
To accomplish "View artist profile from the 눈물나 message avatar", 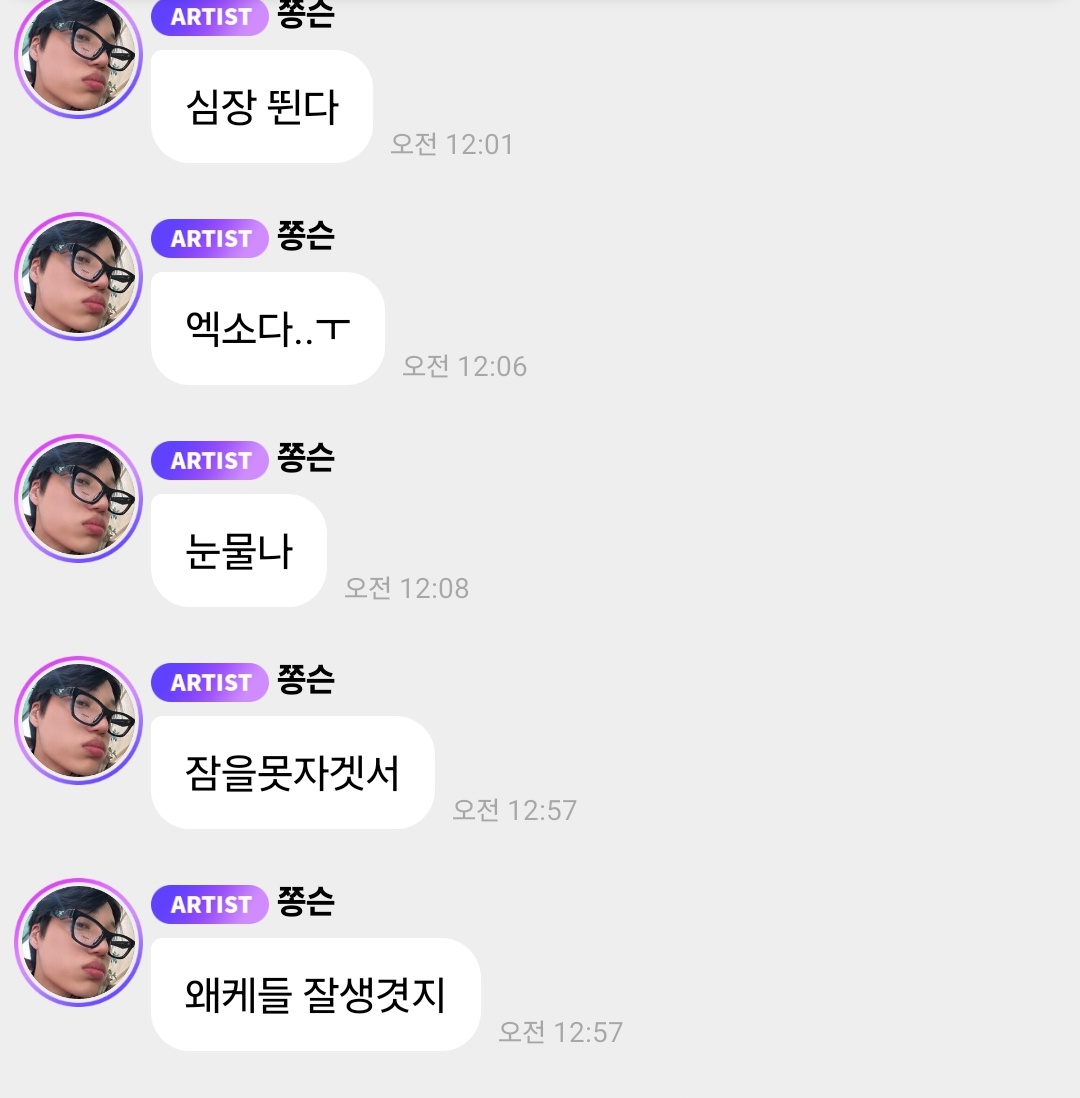I will pyautogui.click(x=78, y=498).
